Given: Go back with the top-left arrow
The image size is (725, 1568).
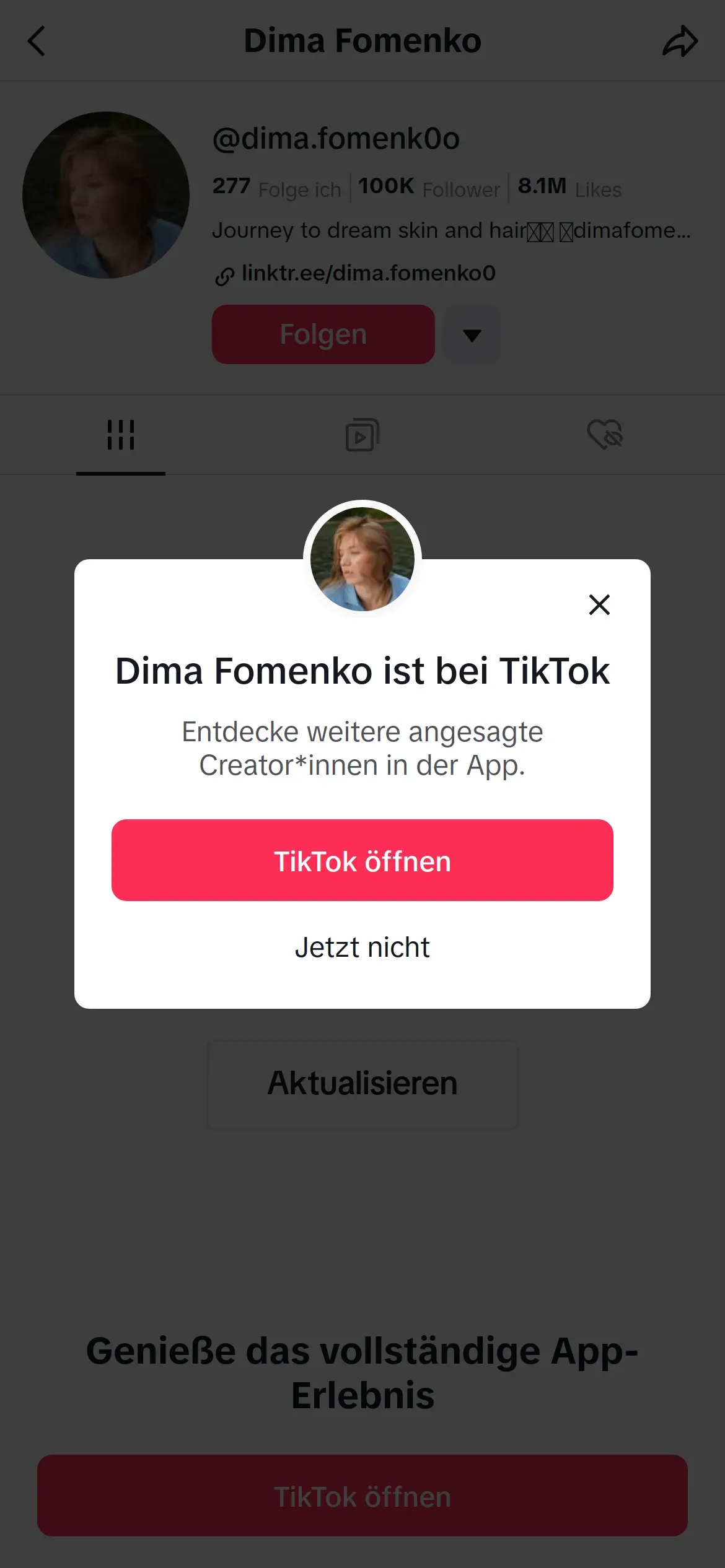Looking at the screenshot, I should click(x=37, y=41).
